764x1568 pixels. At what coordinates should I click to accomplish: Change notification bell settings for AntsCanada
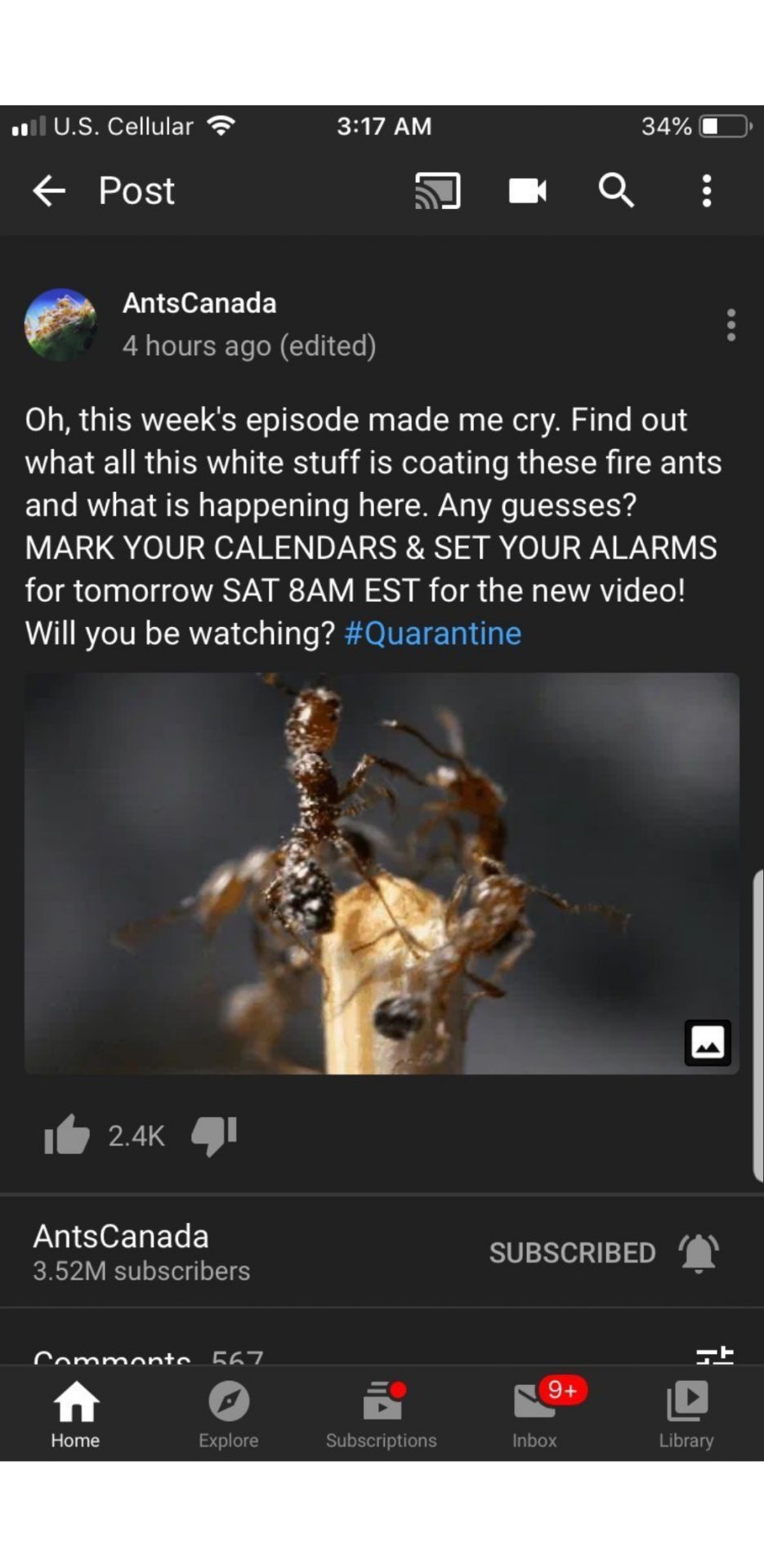(x=699, y=1253)
